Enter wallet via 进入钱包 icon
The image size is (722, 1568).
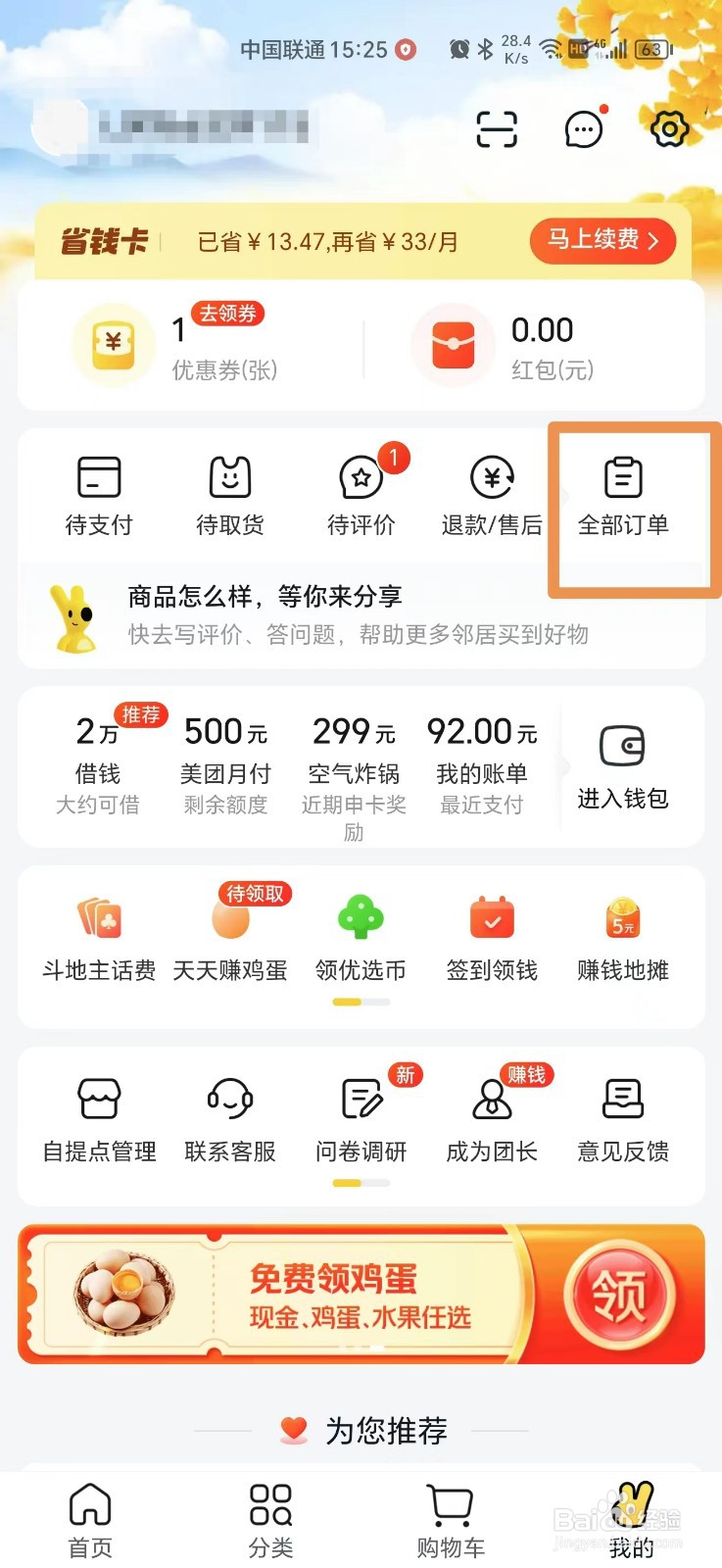[622, 764]
